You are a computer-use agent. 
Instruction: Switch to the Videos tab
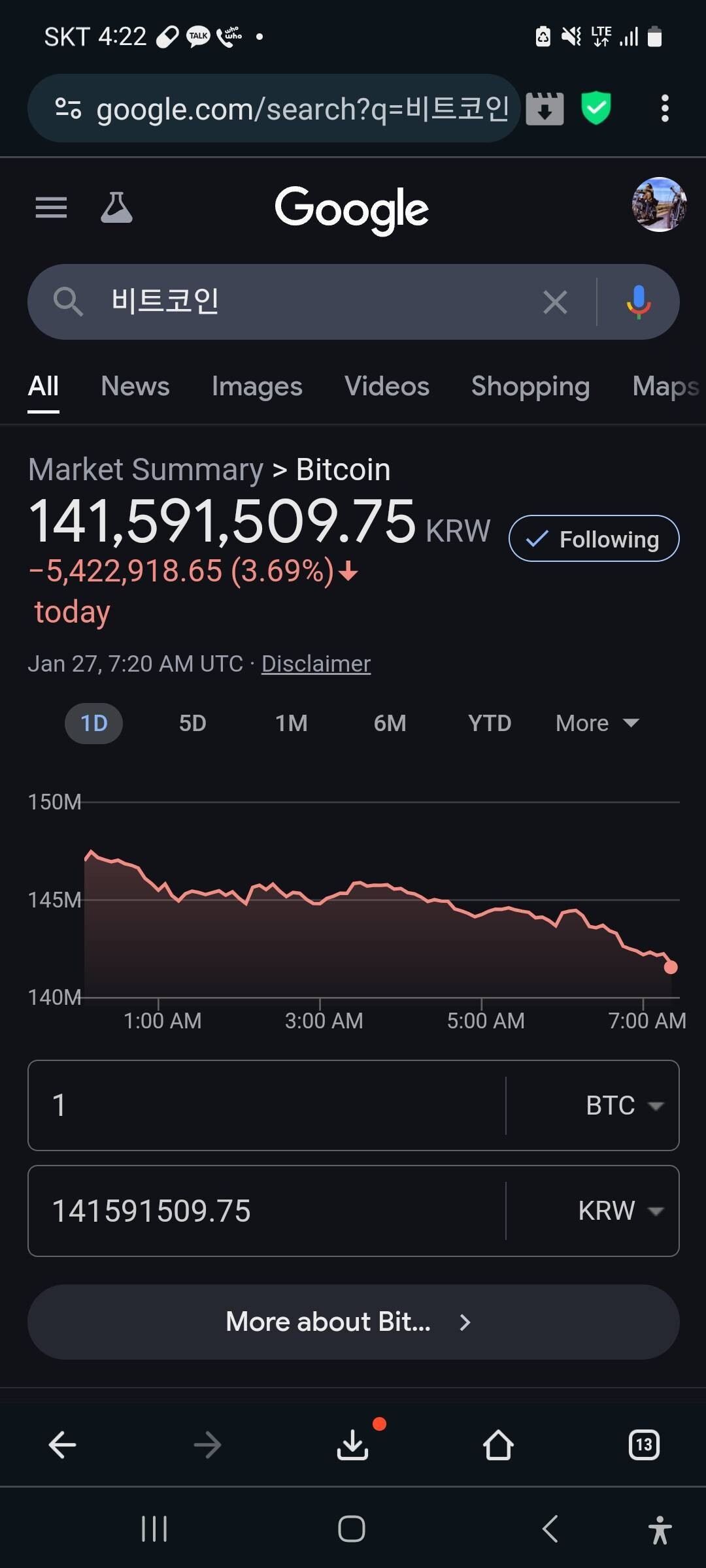coord(387,386)
